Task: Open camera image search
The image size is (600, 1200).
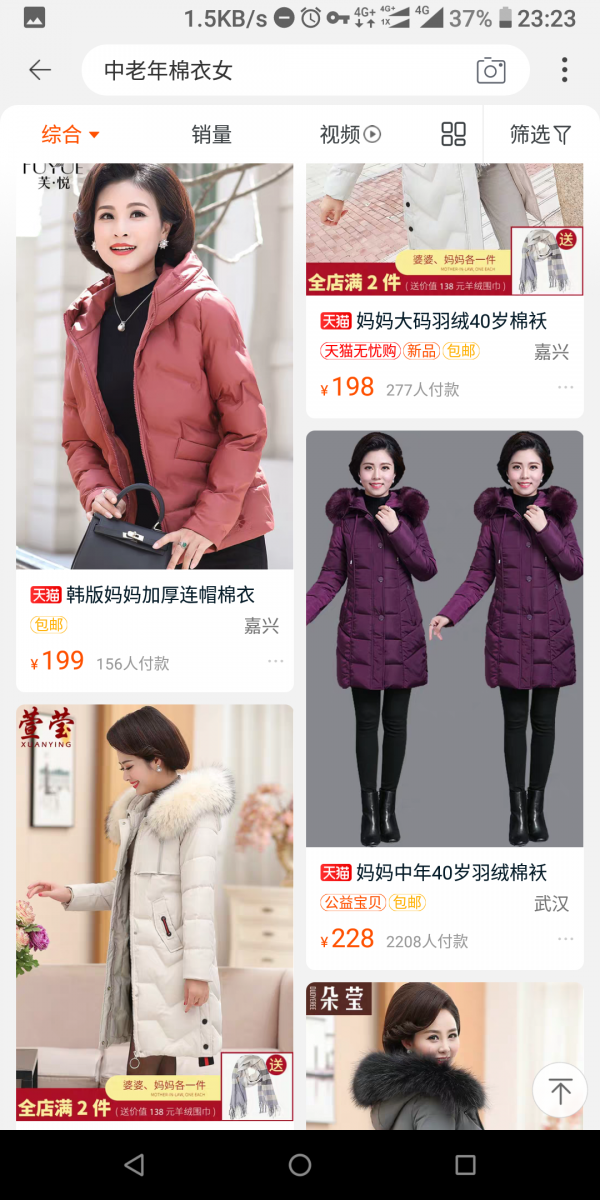Action: [x=490, y=70]
